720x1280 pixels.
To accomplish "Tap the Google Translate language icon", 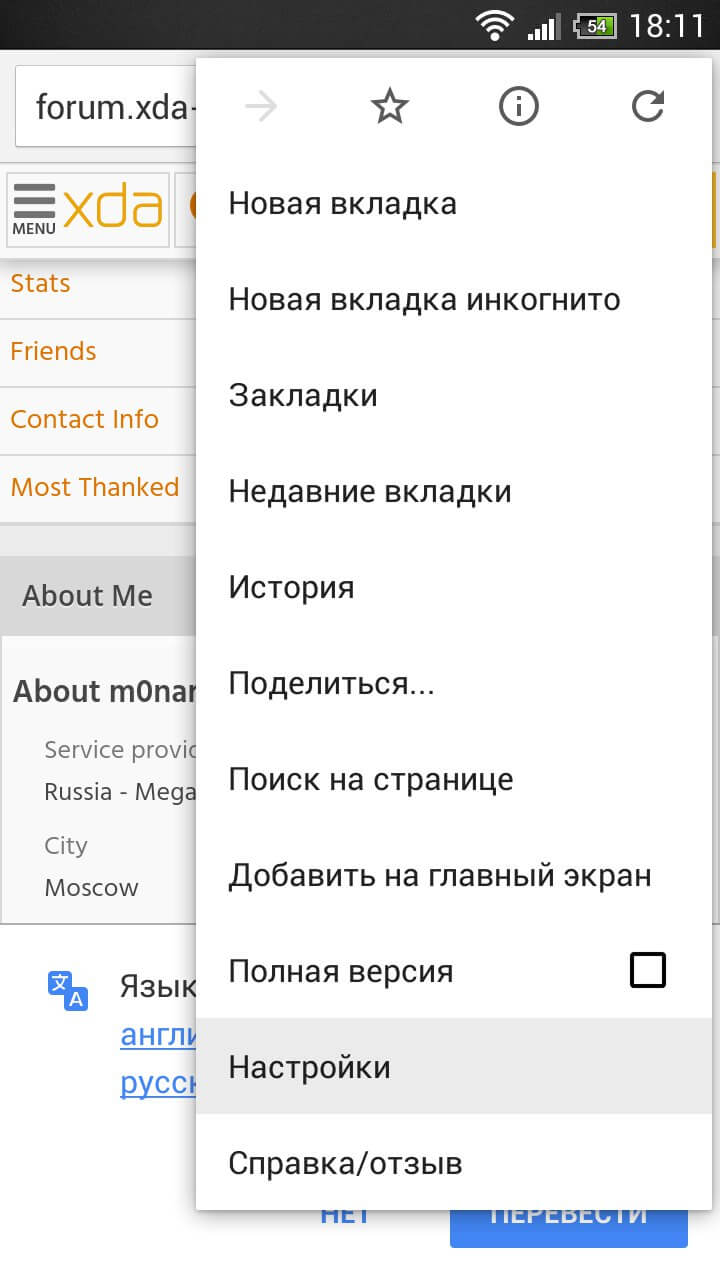I will pos(65,990).
